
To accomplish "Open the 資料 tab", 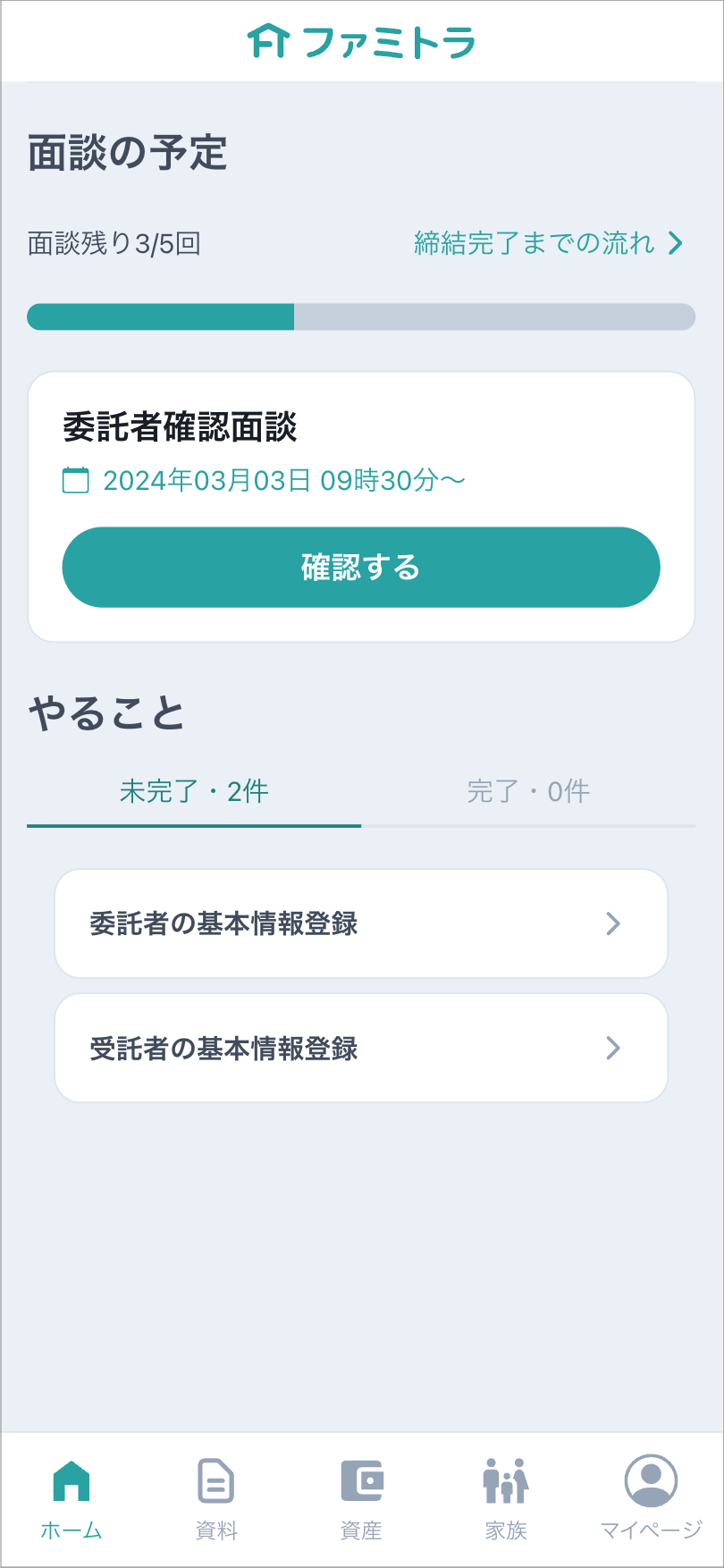I will (216, 1499).
